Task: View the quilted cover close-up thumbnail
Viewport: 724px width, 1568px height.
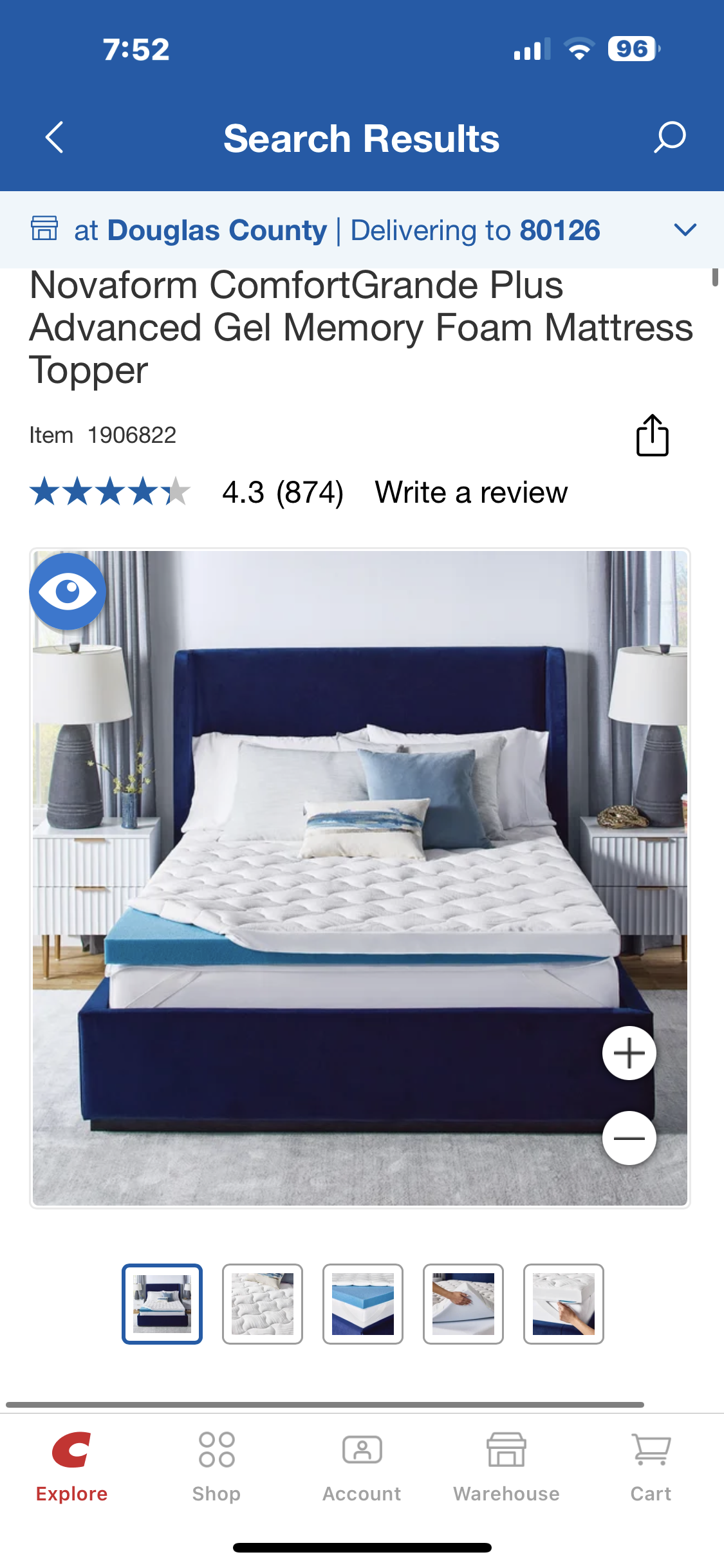Action: [263, 1303]
